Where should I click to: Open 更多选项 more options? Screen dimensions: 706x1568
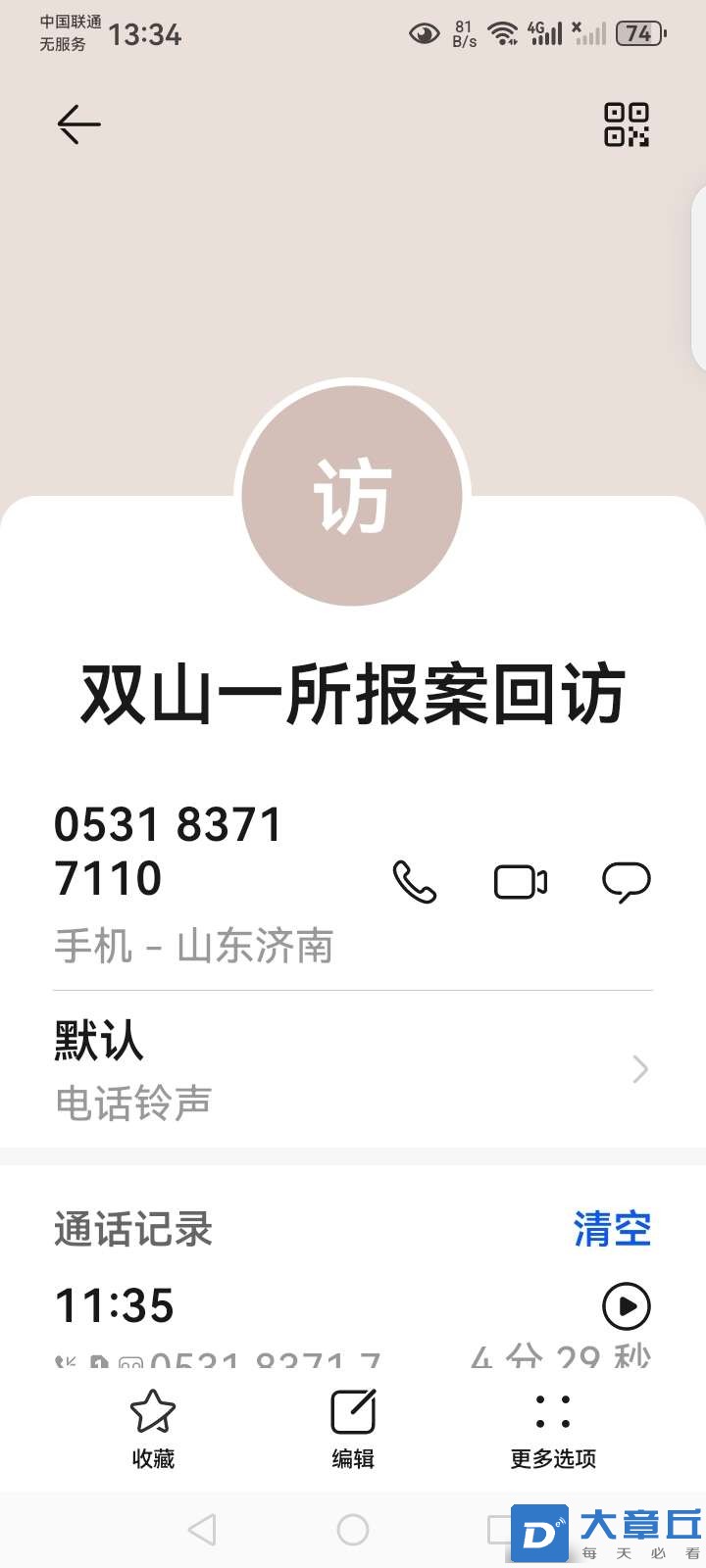[553, 1429]
